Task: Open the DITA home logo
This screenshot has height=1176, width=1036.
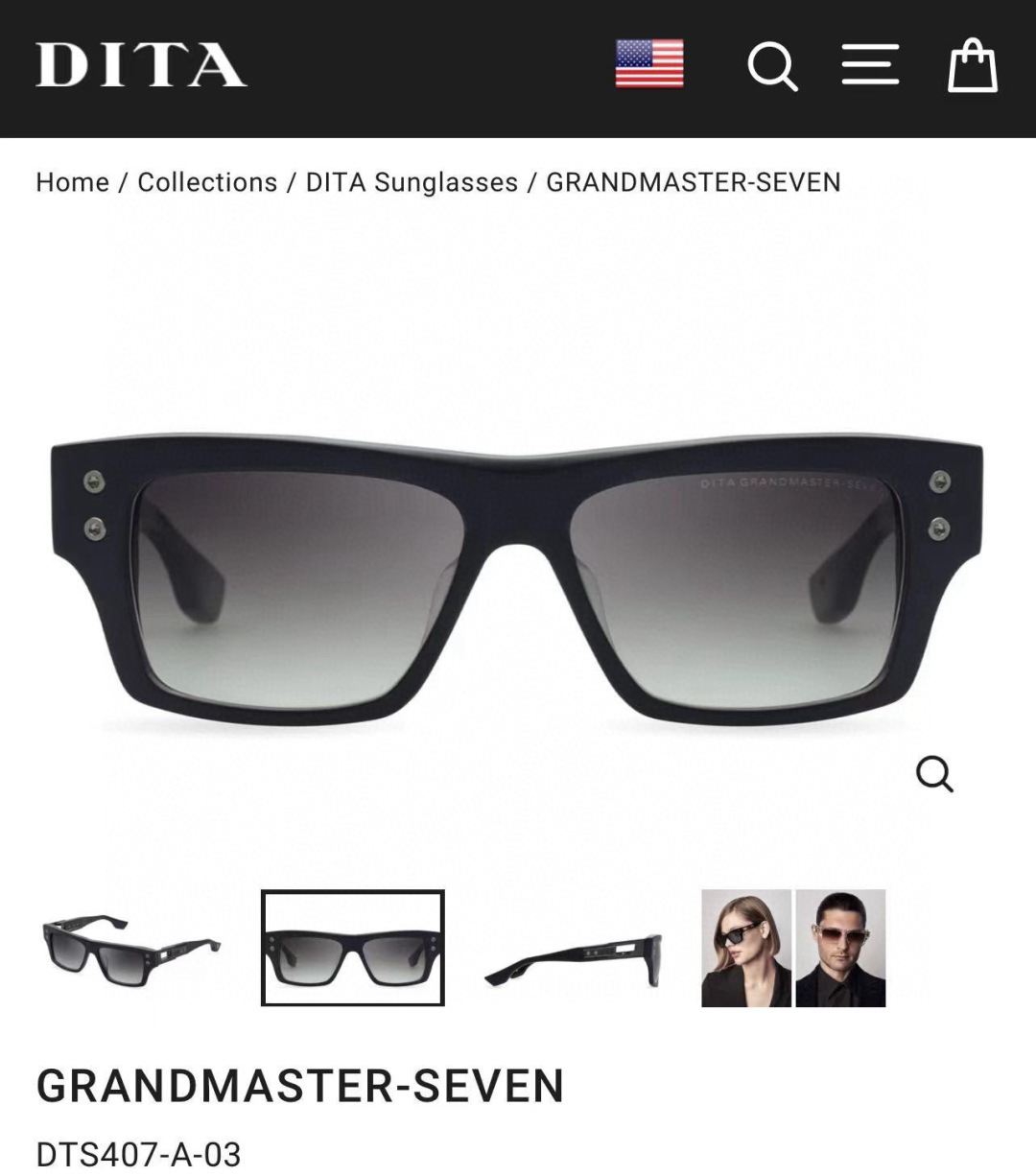Action: click(x=141, y=64)
